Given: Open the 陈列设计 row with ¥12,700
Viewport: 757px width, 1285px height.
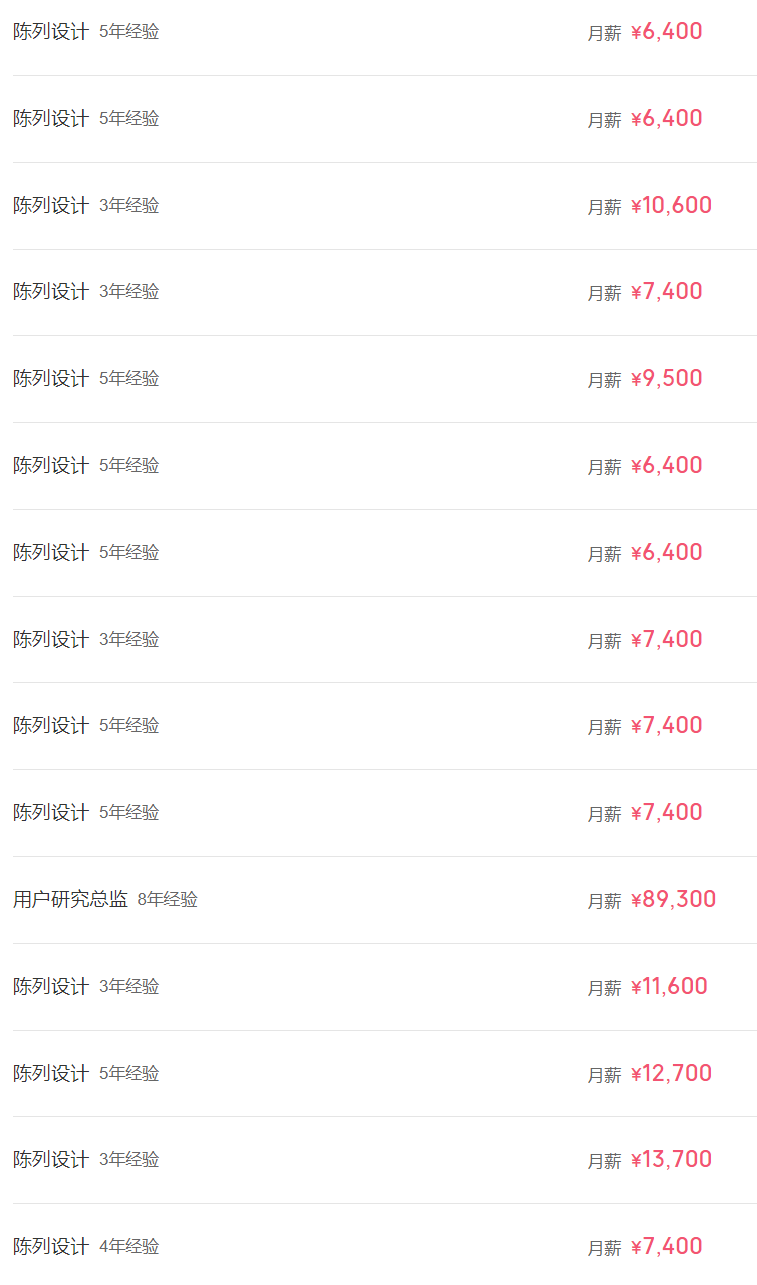Looking at the screenshot, I should click(385, 1074).
